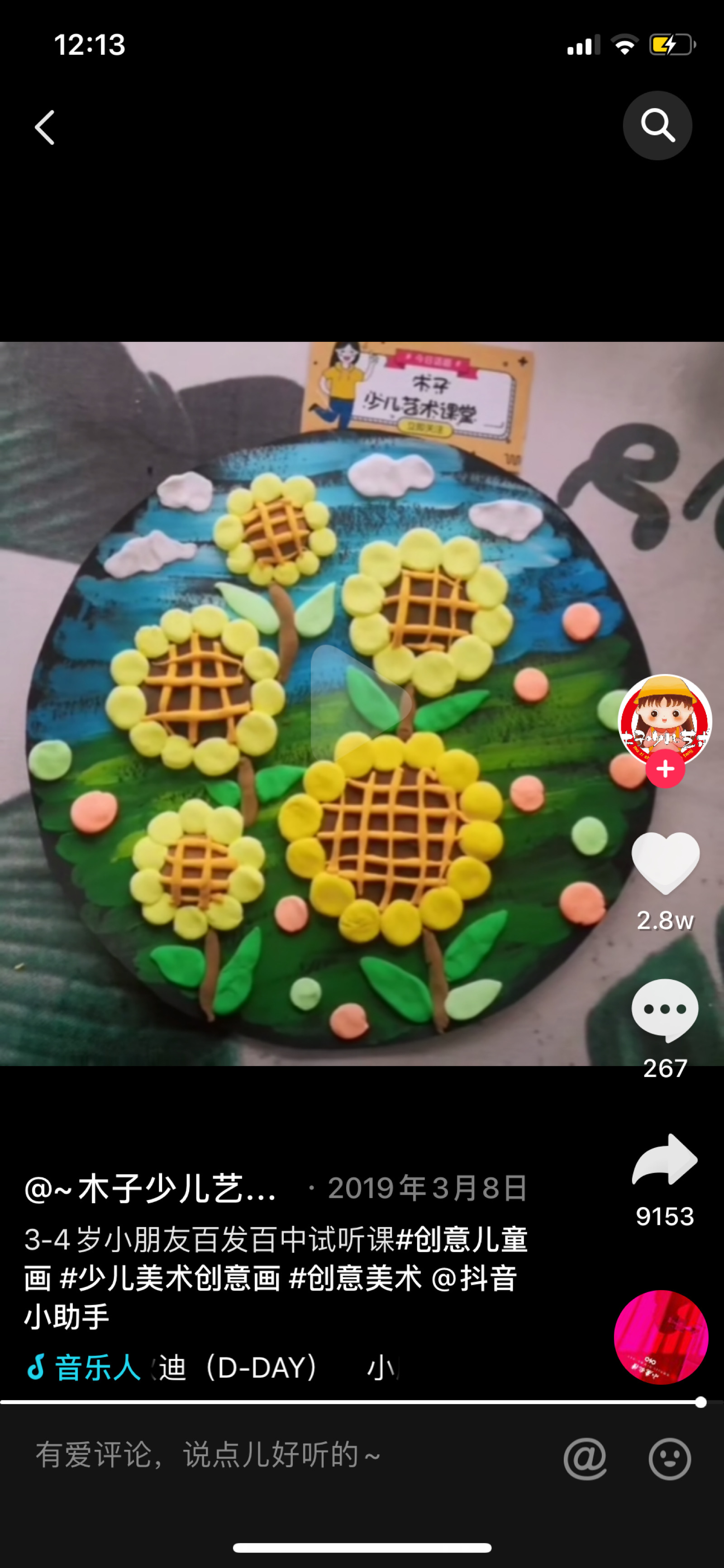Share this video with the arrow icon
The image size is (724, 1568).
pos(665,1160)
